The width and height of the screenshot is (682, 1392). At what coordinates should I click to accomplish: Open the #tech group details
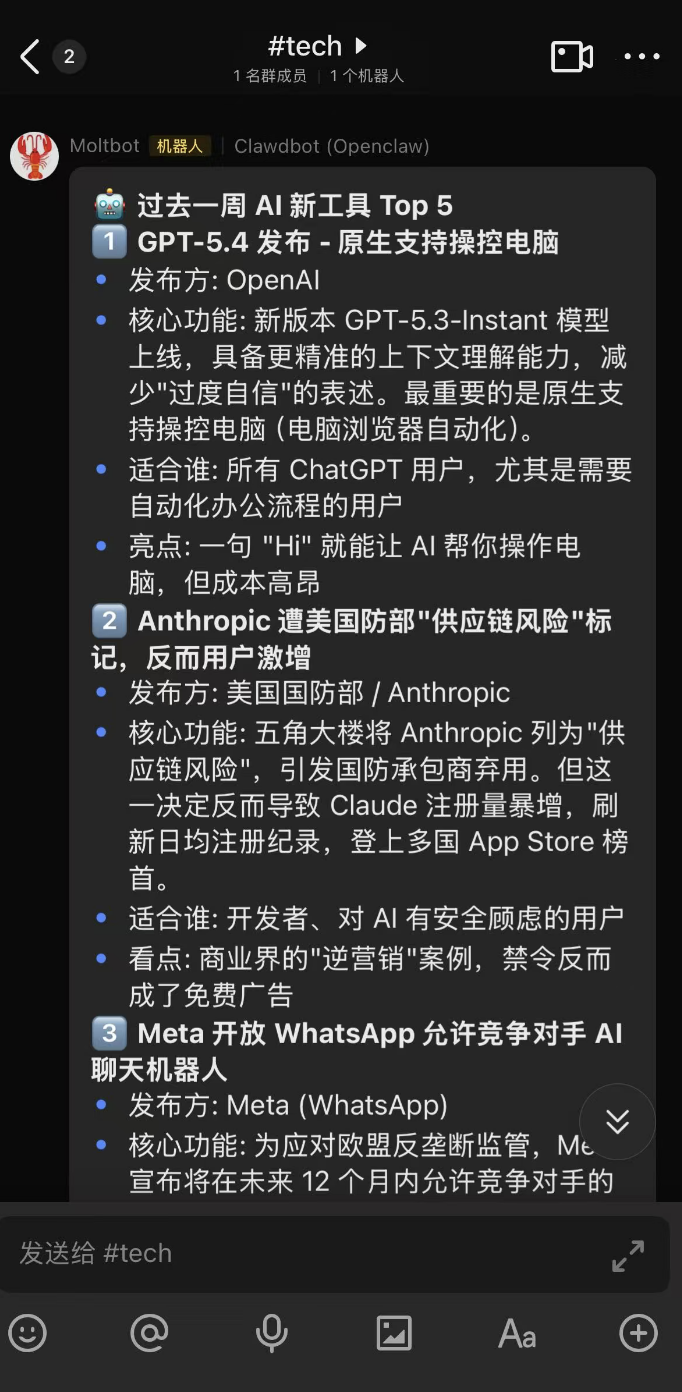318,47
